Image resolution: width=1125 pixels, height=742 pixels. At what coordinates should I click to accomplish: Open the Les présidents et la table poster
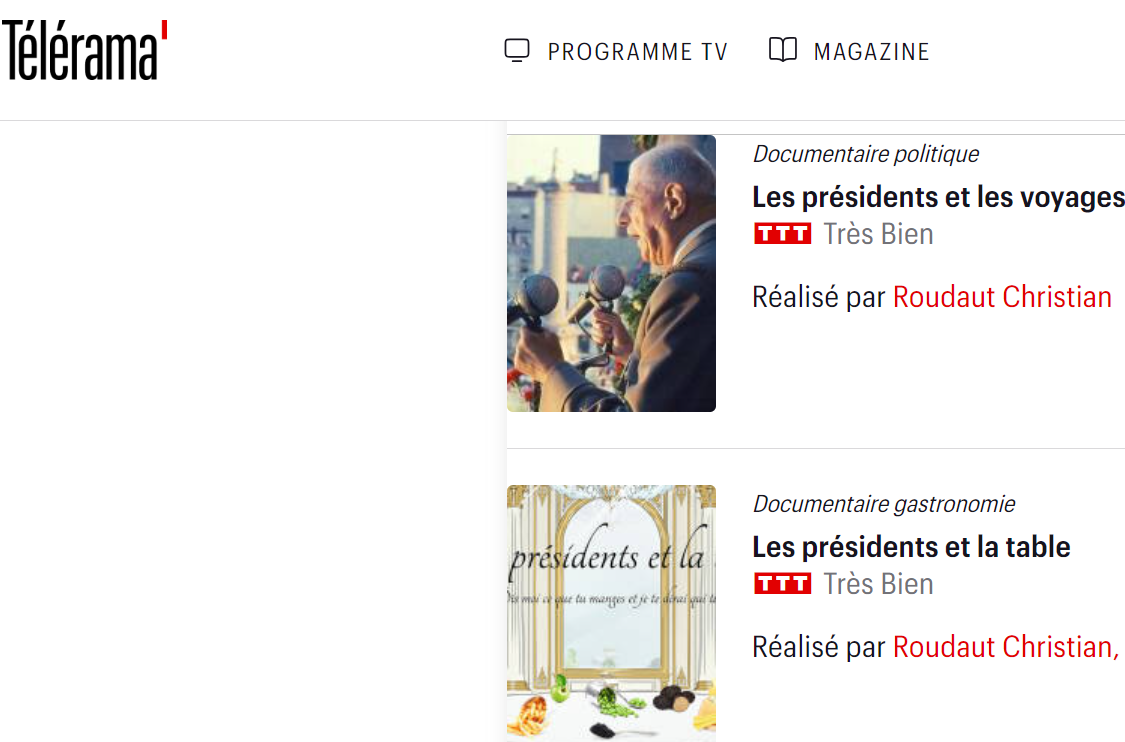coord(611,613)
